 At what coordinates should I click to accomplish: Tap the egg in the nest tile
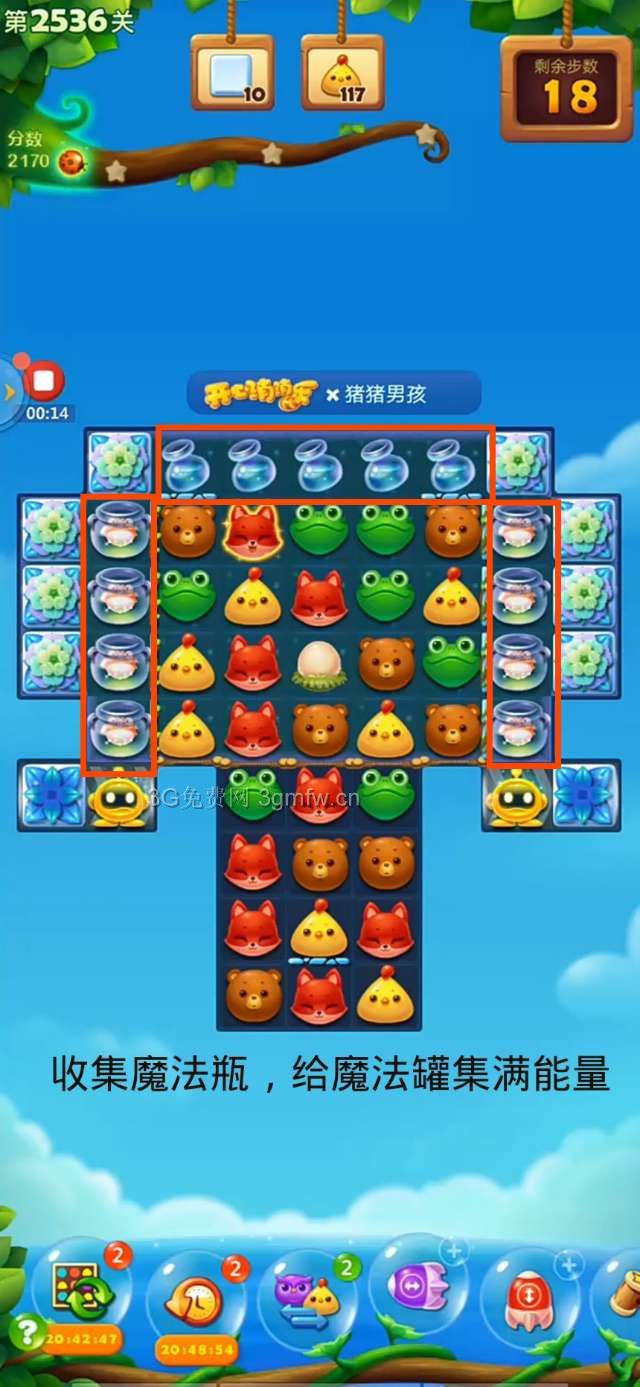click(320, 661)
